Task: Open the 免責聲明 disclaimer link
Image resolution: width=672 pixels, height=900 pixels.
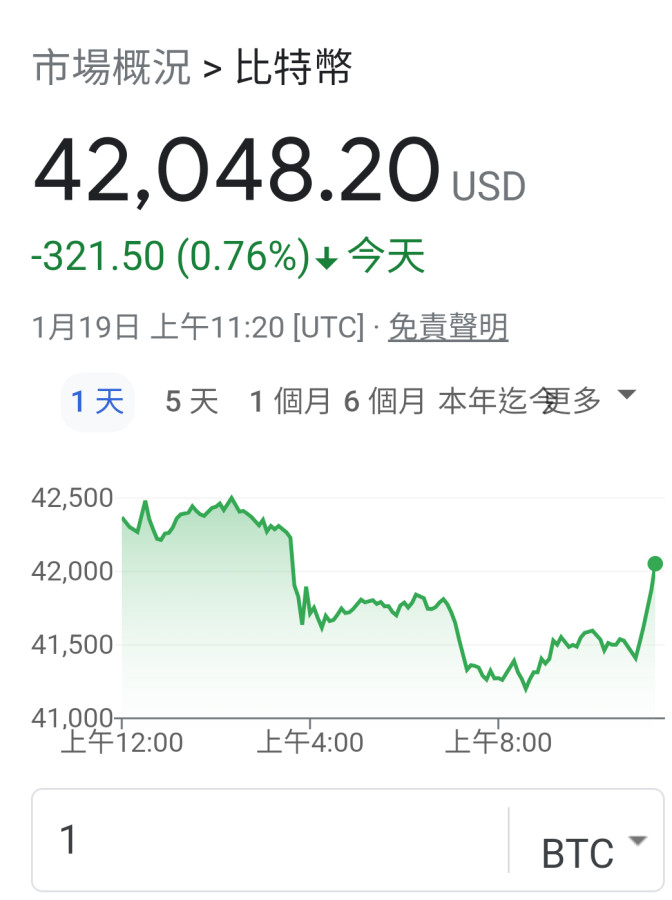Action: point(448,327)
